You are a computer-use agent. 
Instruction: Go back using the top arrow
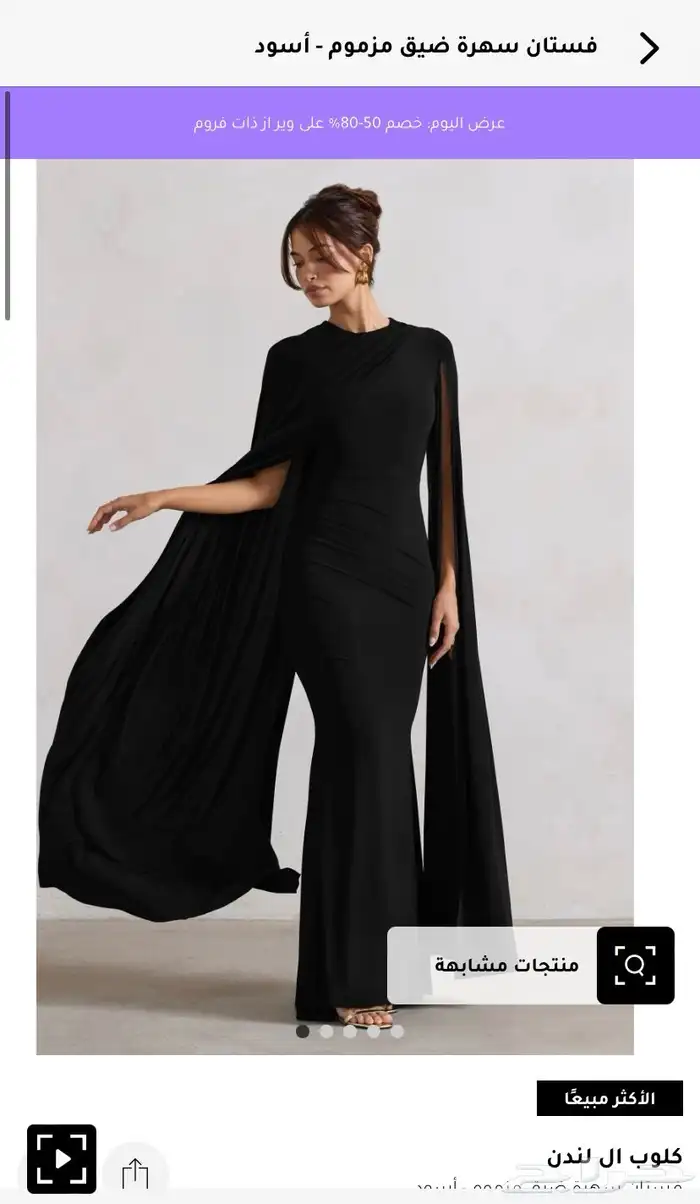(x=649, y=47)
